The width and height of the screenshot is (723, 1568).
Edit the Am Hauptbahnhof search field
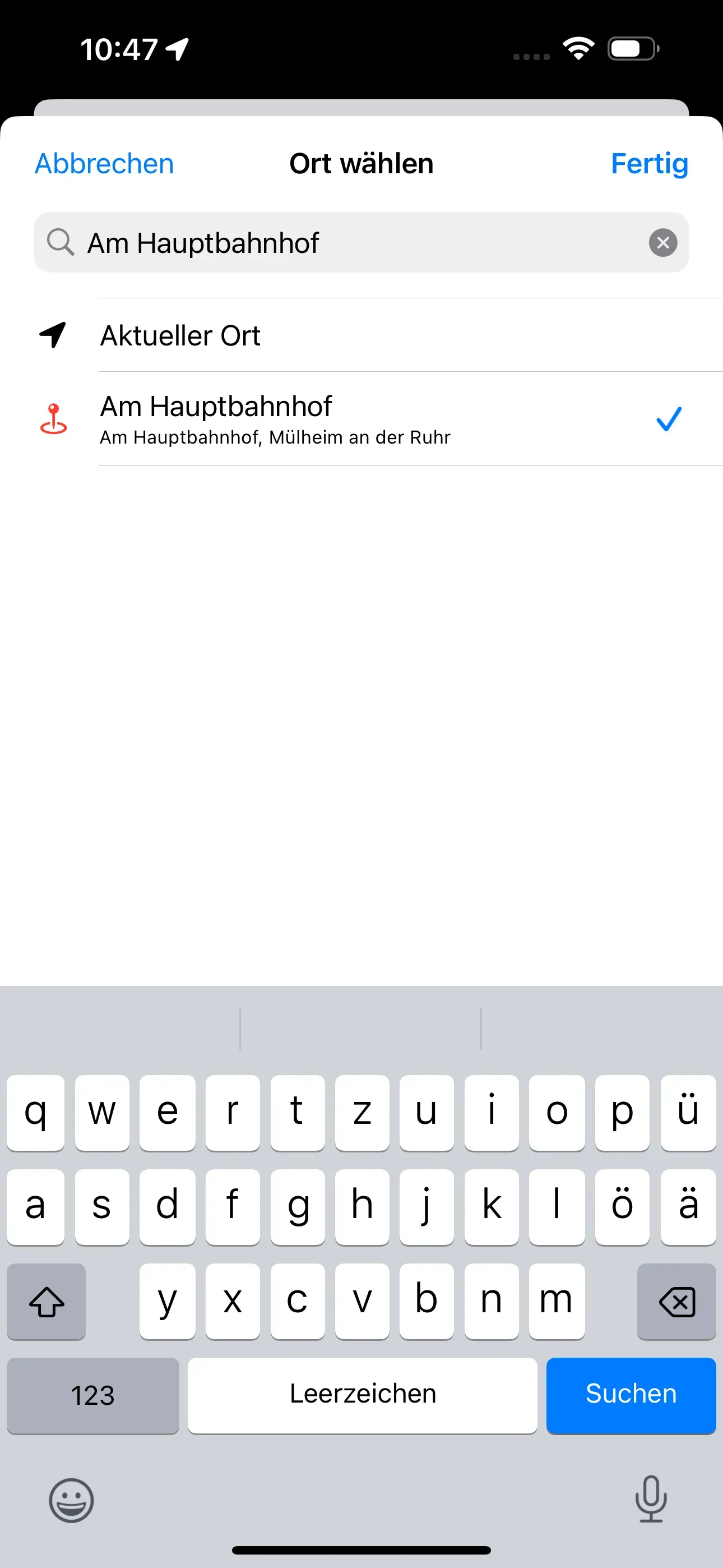pyautogui.click(x=361, y=243)
